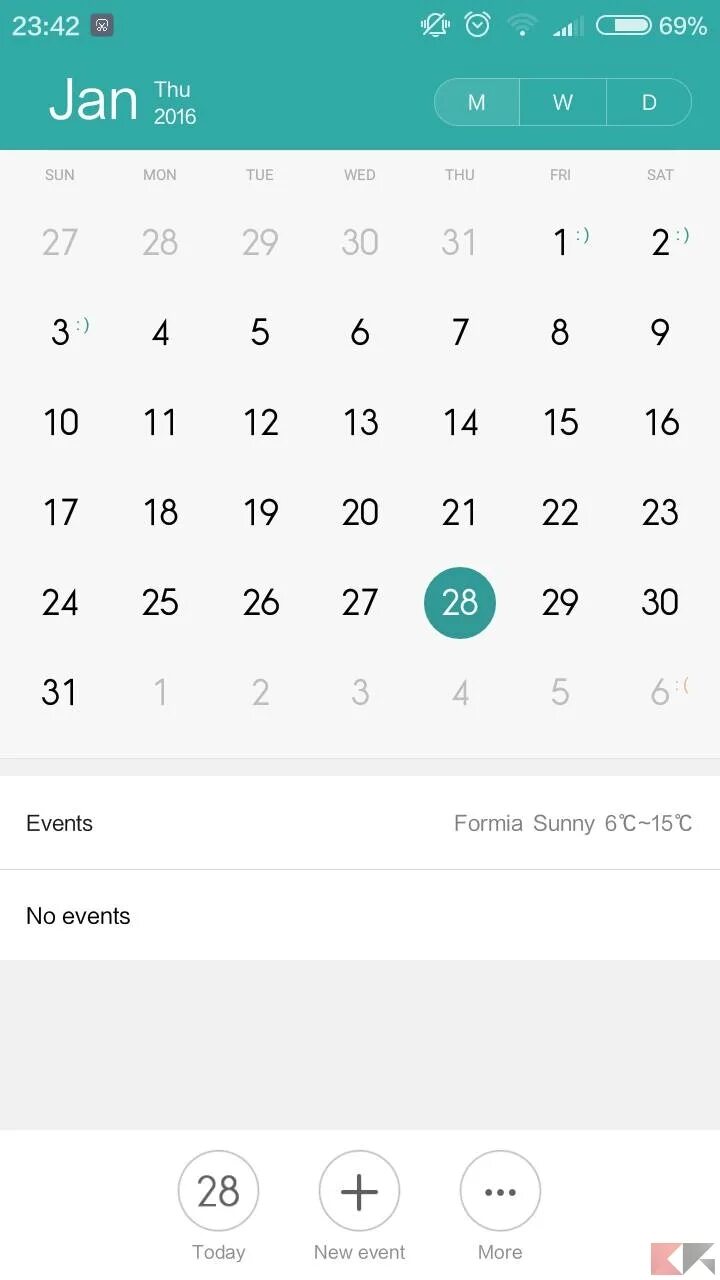Select January 20
Viewport: 720px width, 1280px height.
pyautogui.click(x=360, y=512)
